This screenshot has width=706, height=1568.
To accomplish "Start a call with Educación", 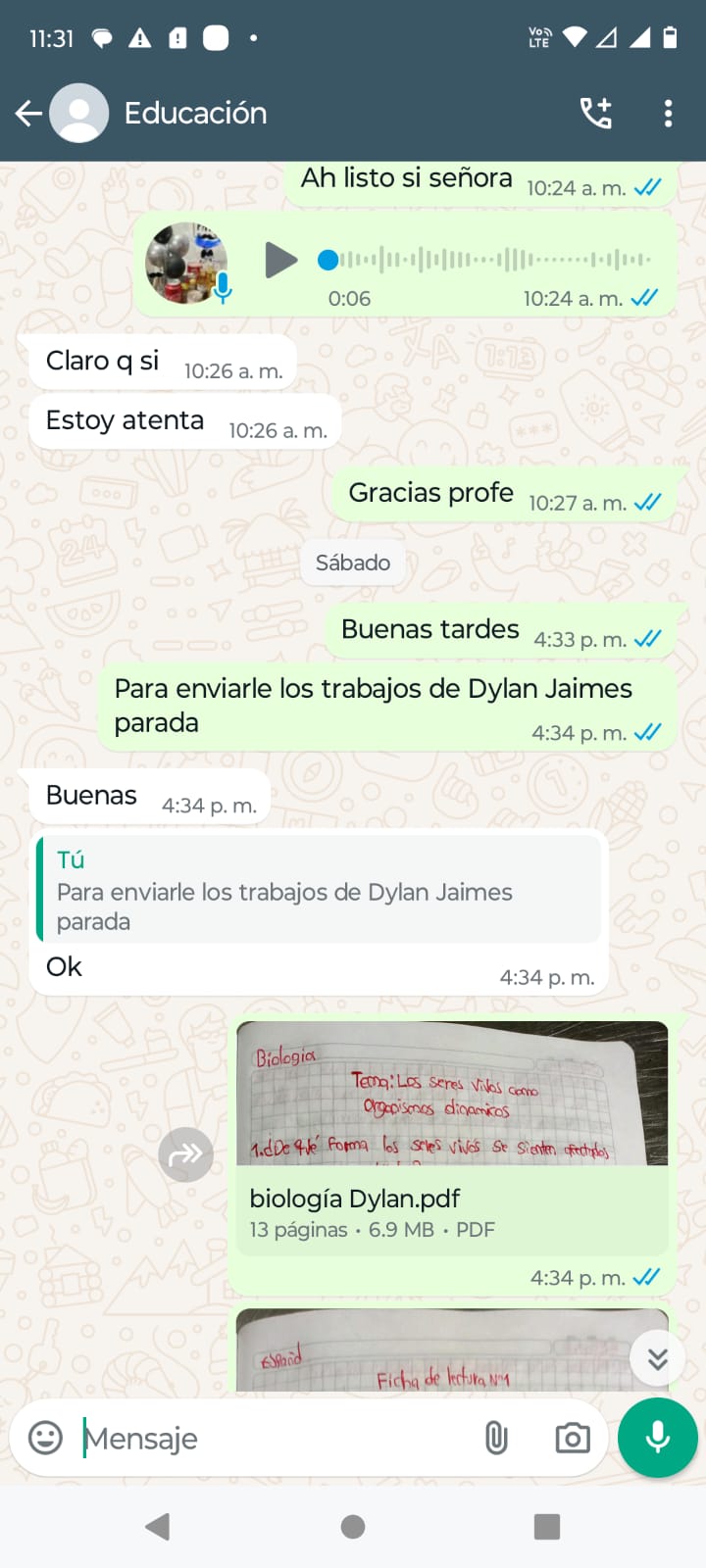I will tap(595, 114).
